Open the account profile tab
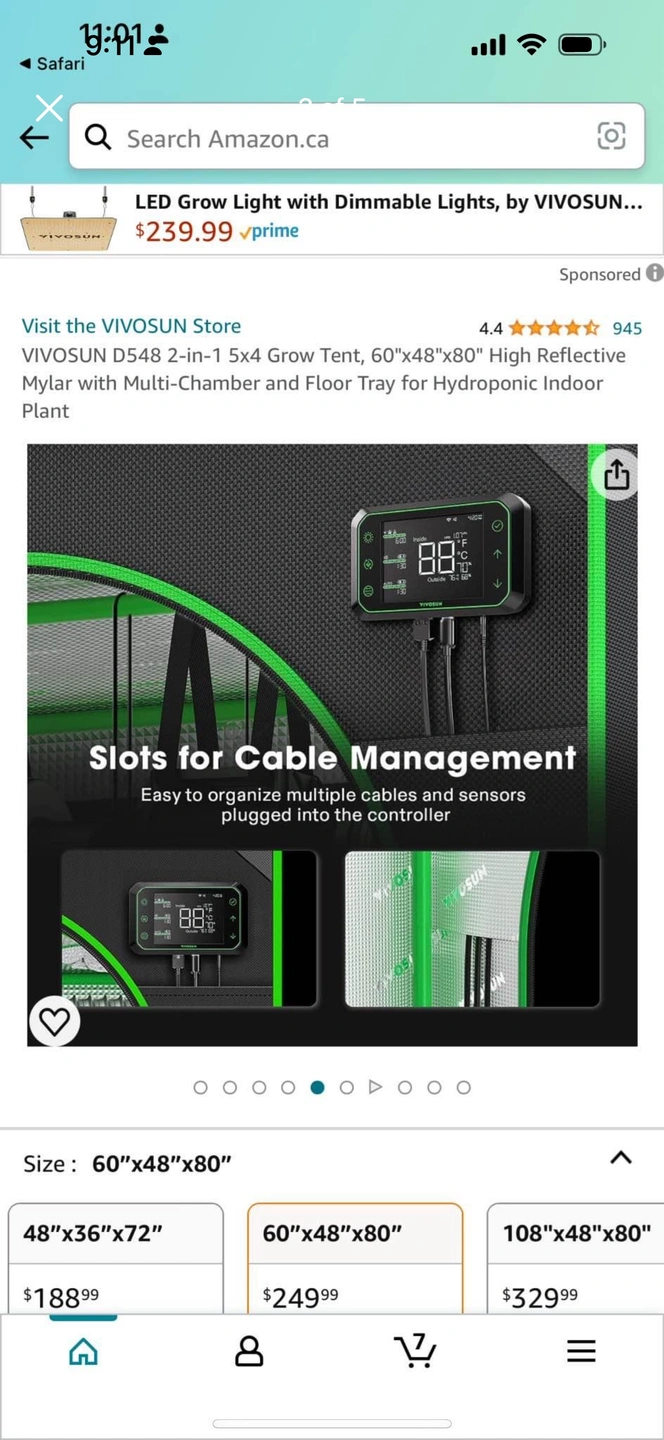 coord(248,1352)
